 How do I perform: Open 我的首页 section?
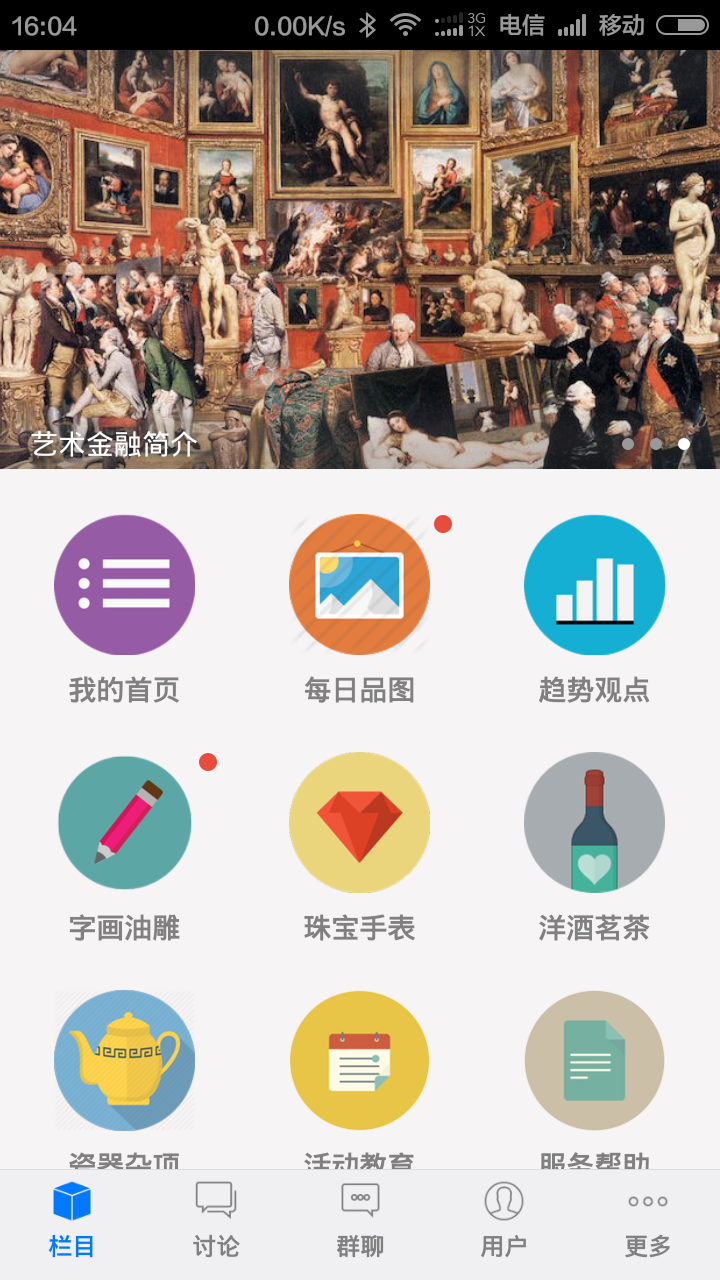tap(124, 585)
